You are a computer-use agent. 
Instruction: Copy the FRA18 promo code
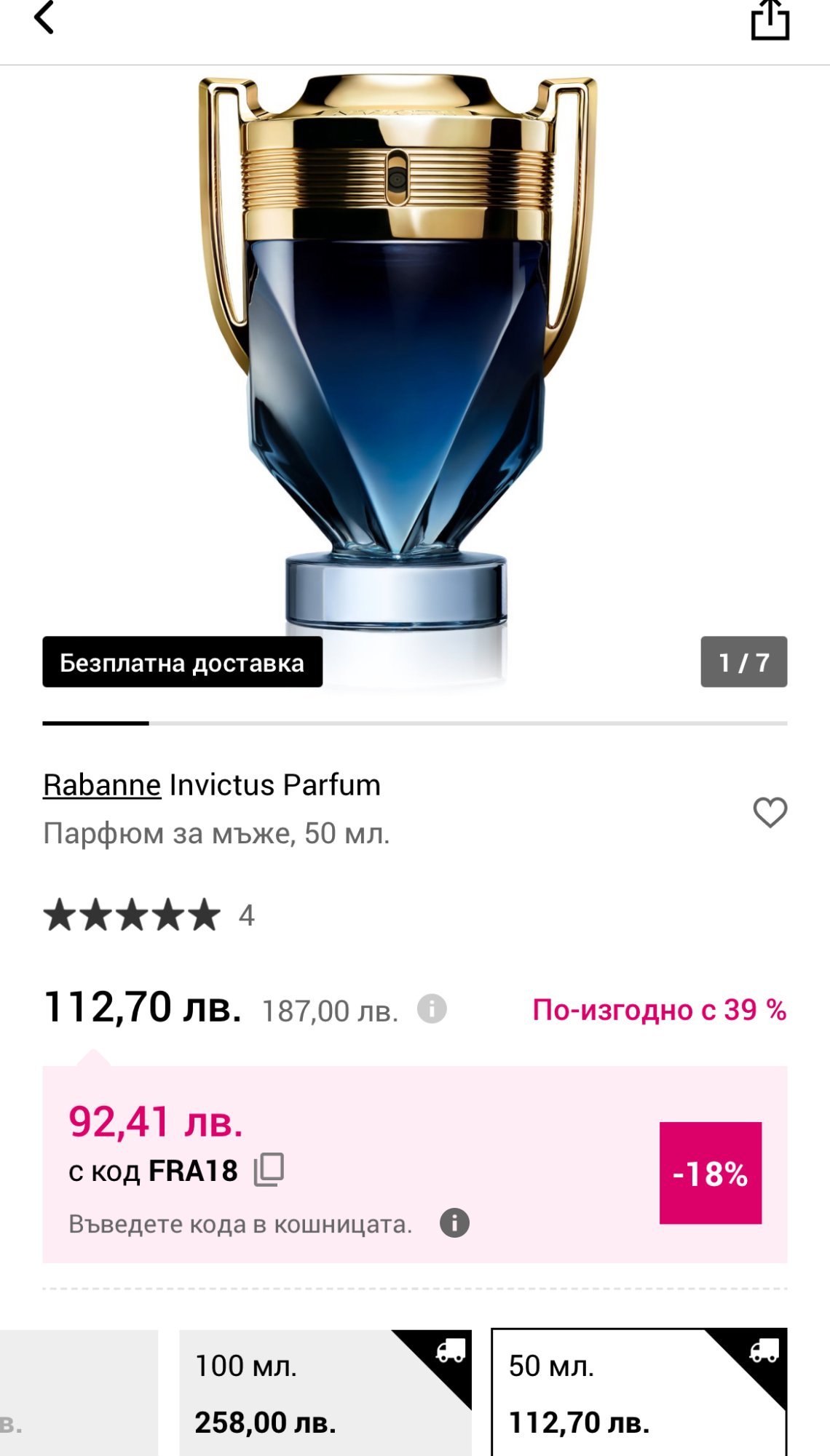(269, 1170)
